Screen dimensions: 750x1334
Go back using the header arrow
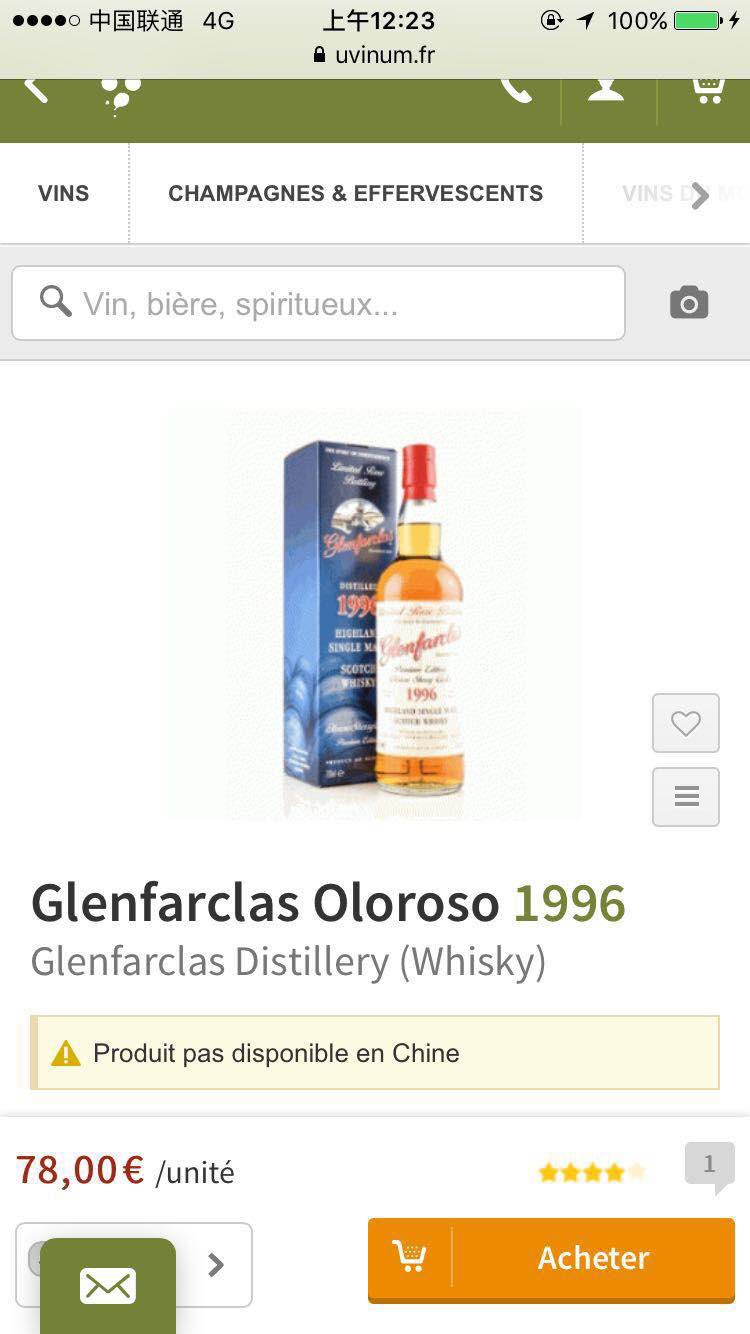point(36,90)
